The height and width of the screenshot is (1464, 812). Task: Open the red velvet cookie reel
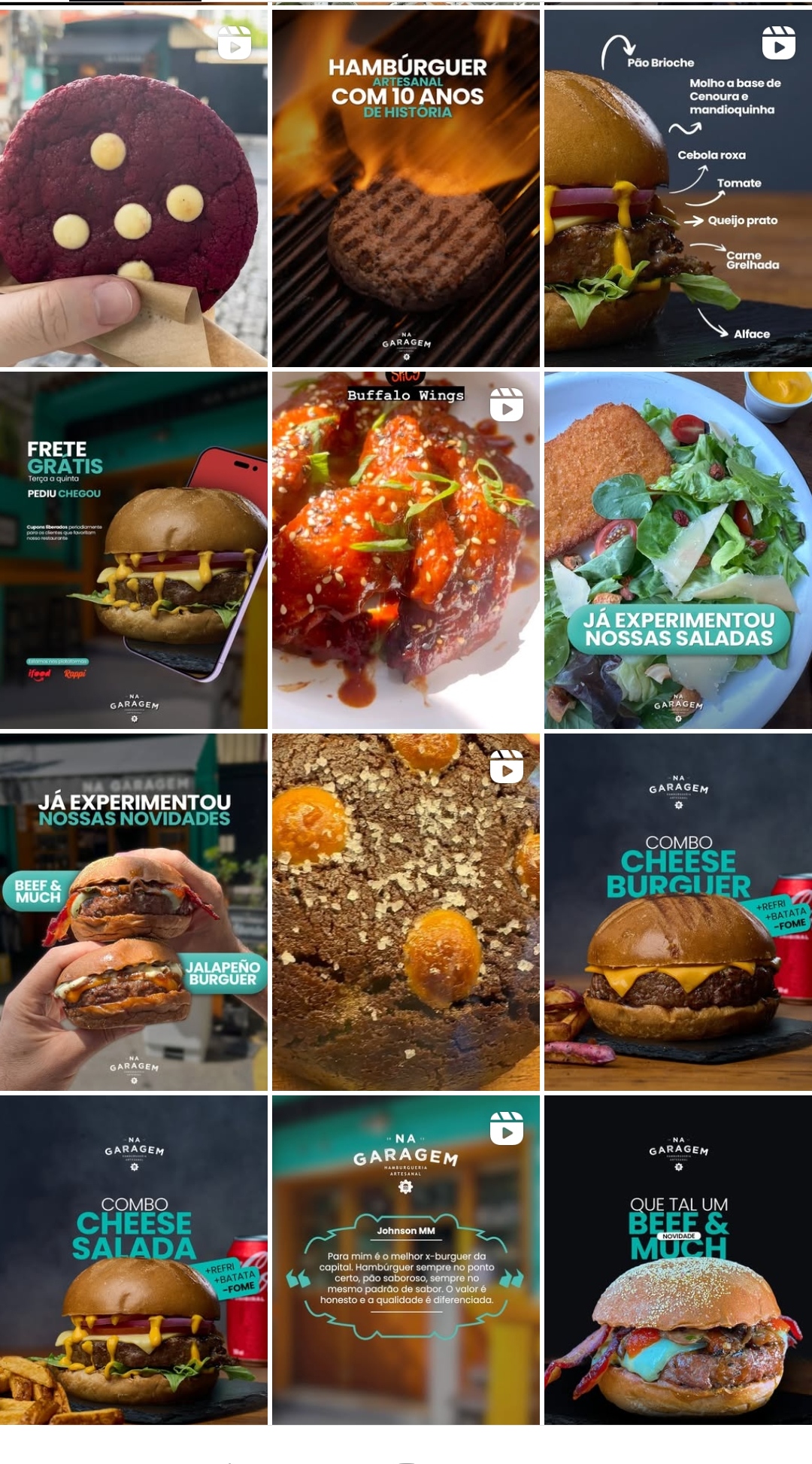pyautogui.click(x=133, y=188)
